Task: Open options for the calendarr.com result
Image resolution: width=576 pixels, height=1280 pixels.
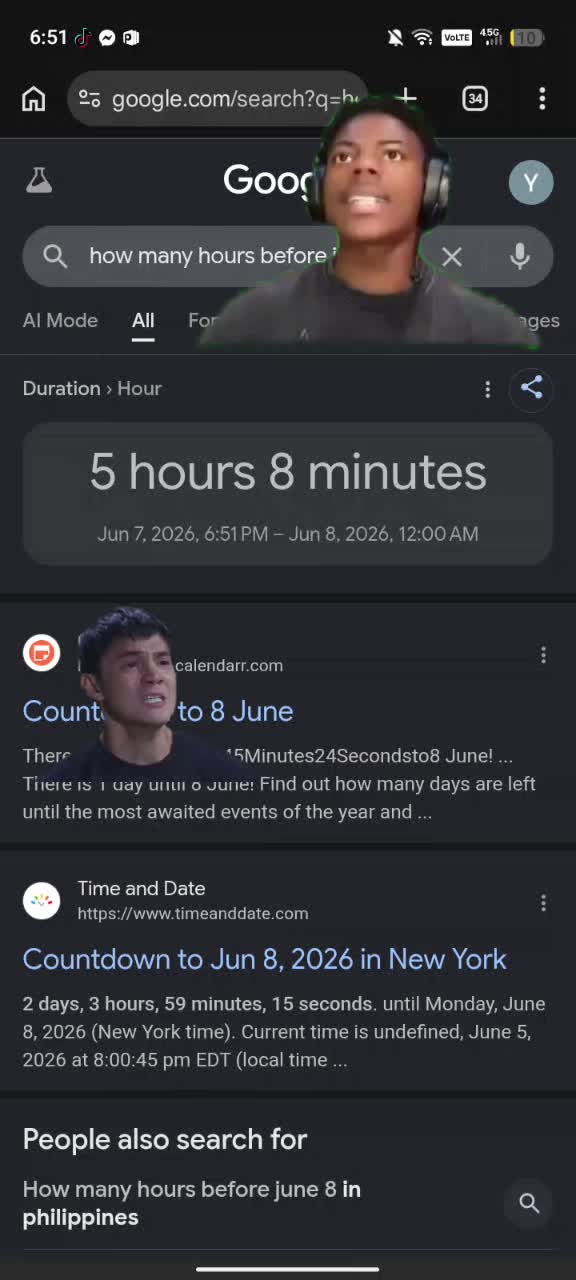Action: tap(543, 655)
